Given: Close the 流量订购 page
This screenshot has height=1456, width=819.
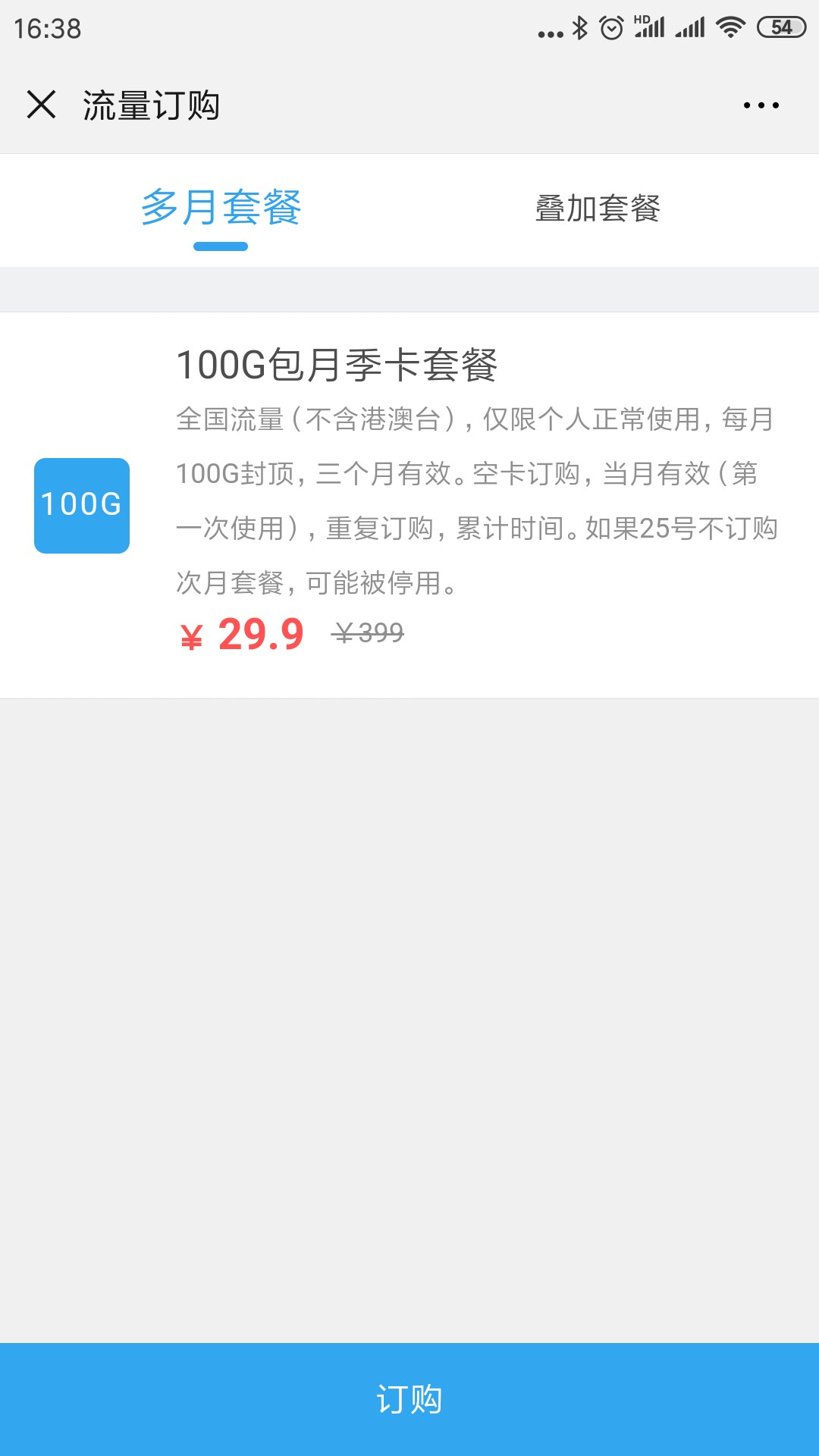Looking at the screenshot, I should [x=42, y=105].
